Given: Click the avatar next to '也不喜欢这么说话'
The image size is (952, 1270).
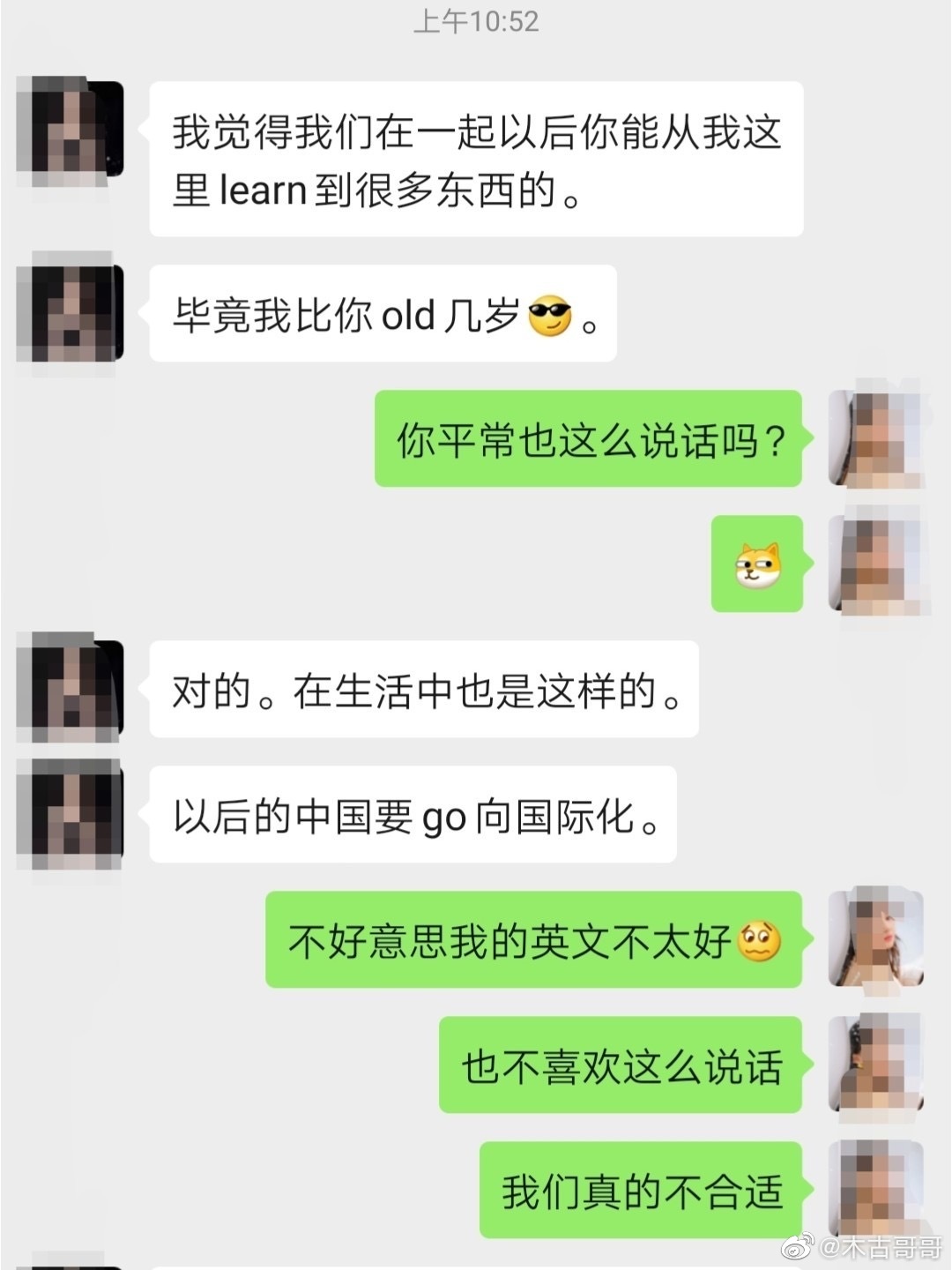Looking at the screenshot, I should [877, 1067].
